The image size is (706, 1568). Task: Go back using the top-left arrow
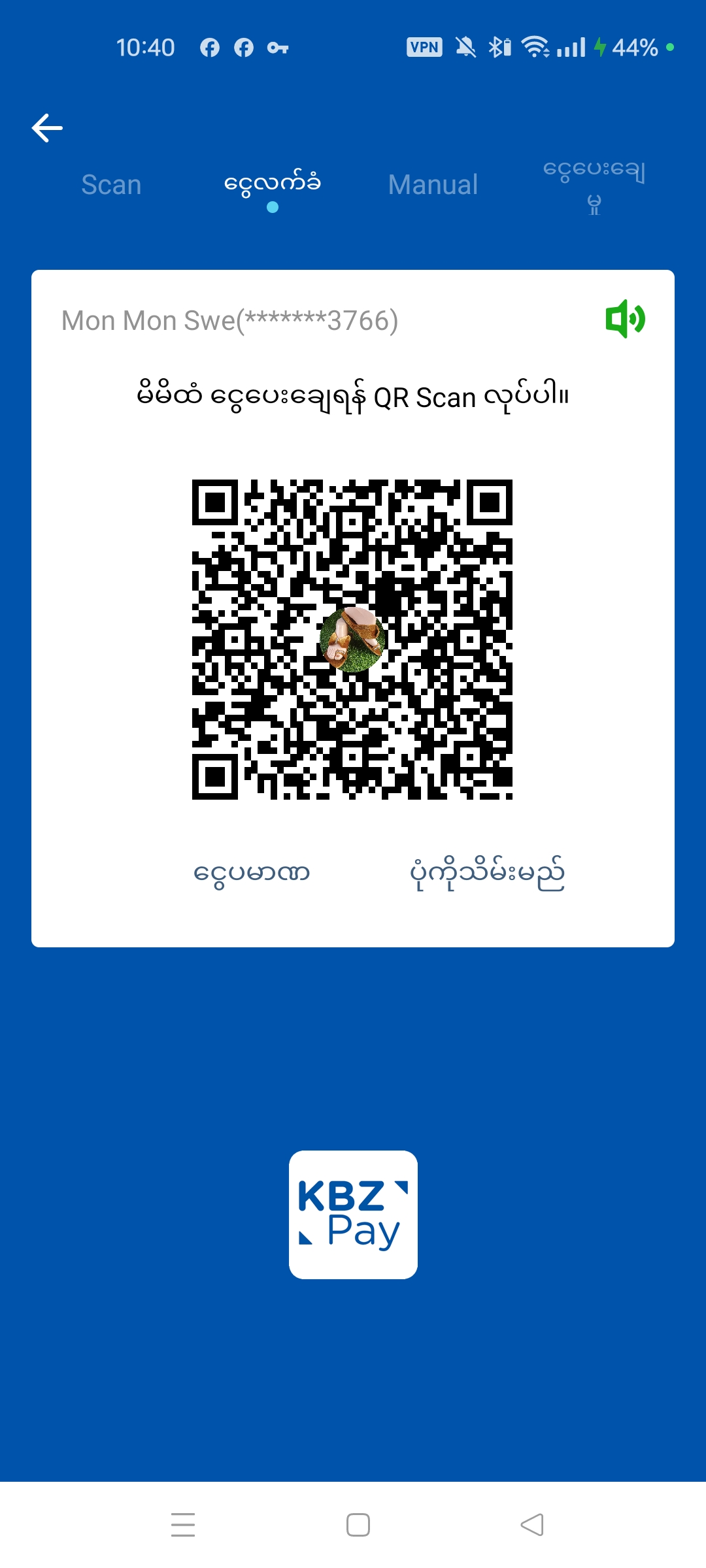point(48,128)
